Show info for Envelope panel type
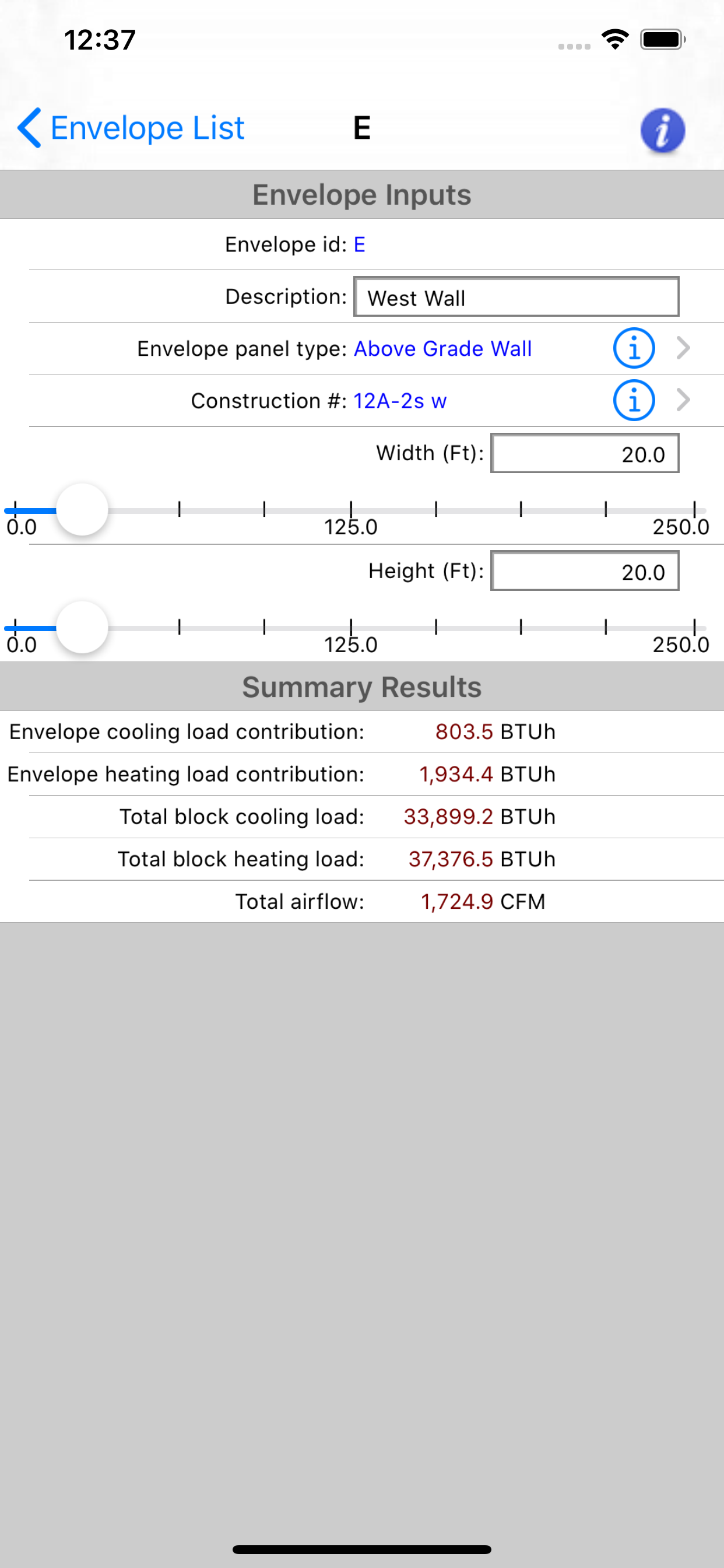The width and height of the screenshot is (724, 1568). coord(633,349)
